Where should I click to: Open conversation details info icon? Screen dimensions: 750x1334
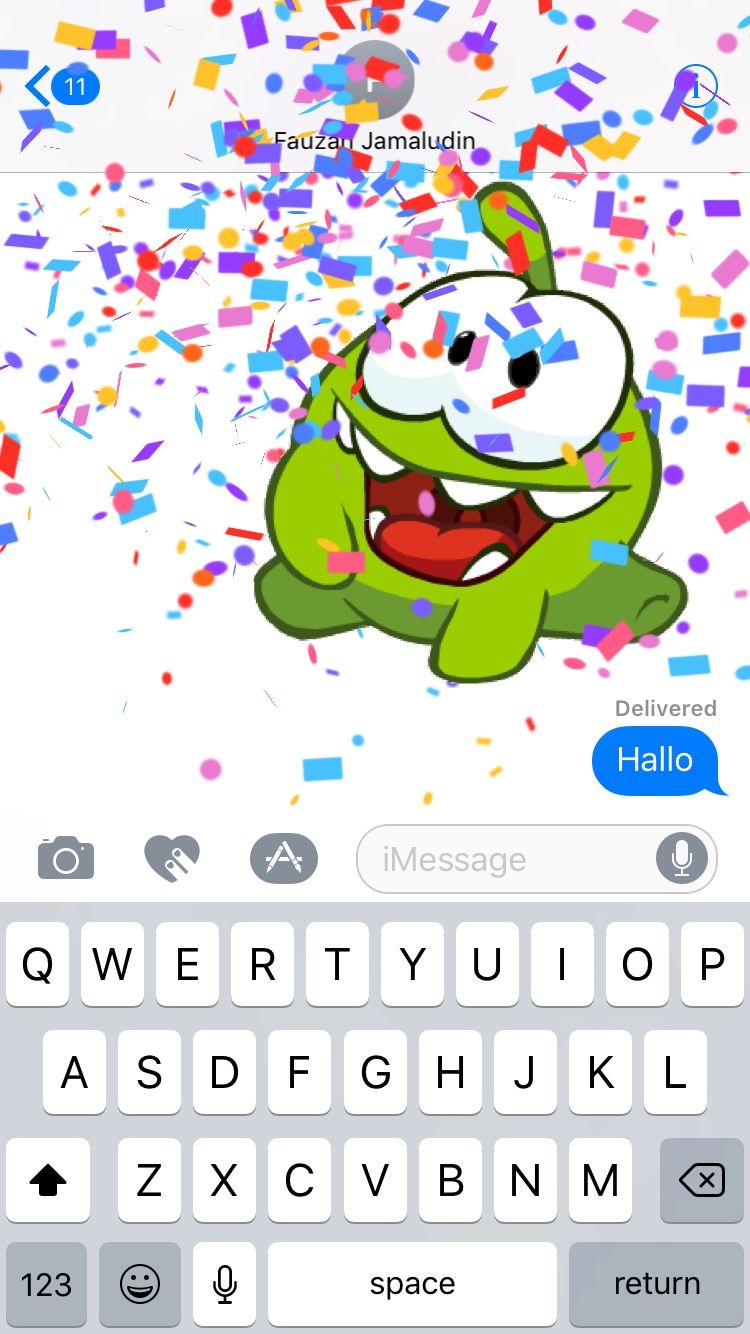tap(695, 87)
